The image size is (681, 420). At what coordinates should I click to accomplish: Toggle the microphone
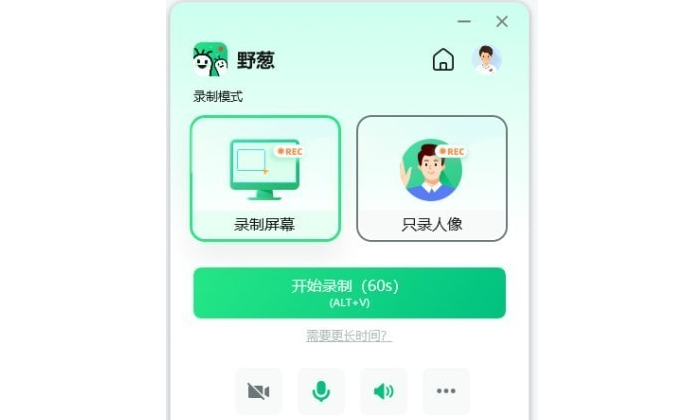click(x=321, y=391)
